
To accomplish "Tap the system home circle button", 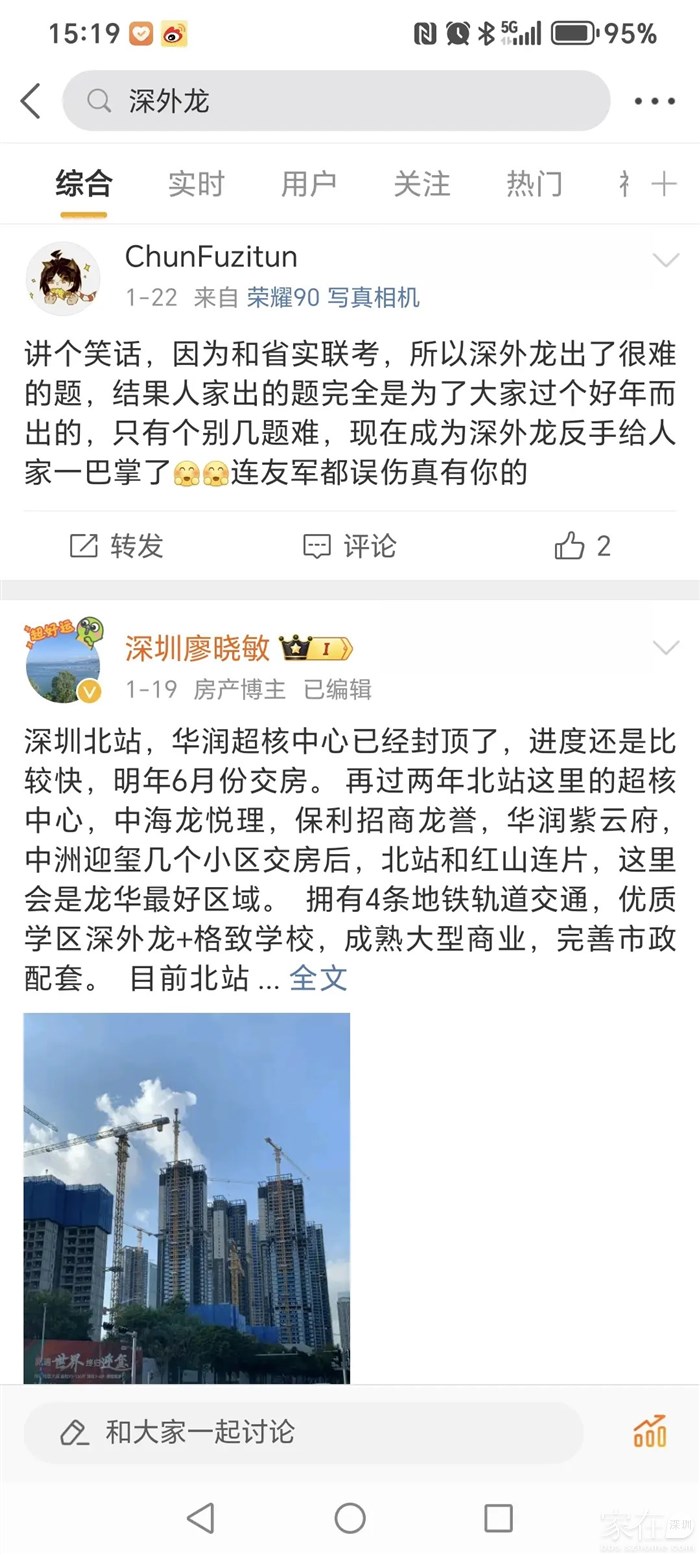I will pos(350,1518).
